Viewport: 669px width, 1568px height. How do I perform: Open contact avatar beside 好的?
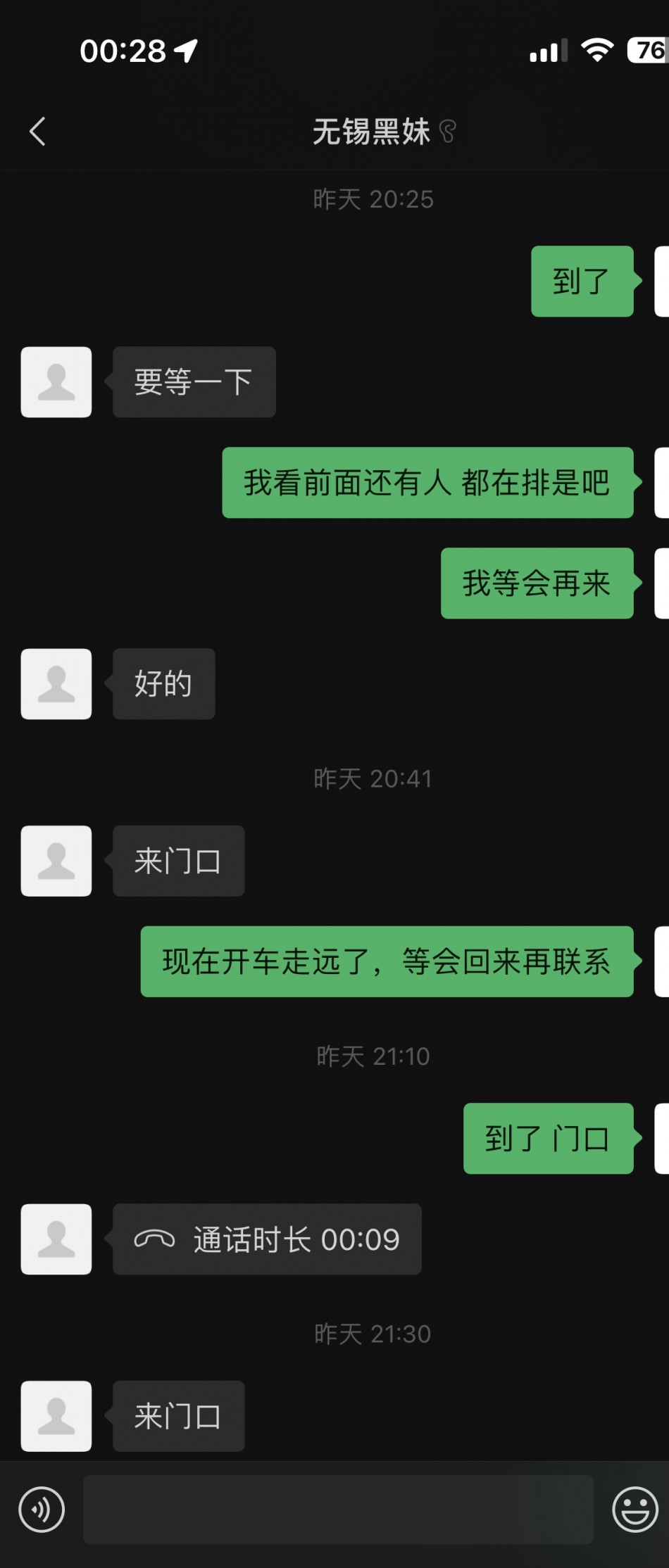[56, 684]
